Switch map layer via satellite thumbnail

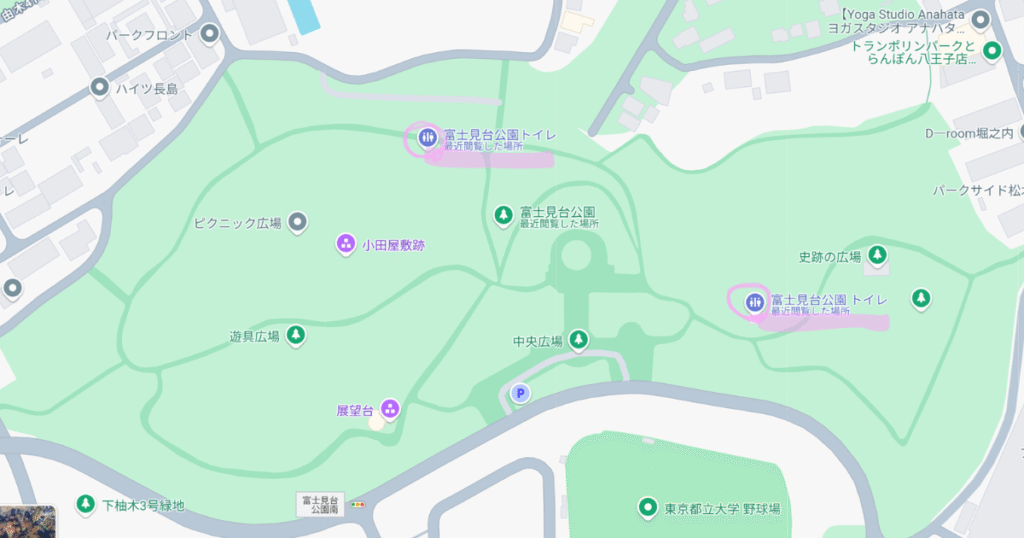coord(27,521)
